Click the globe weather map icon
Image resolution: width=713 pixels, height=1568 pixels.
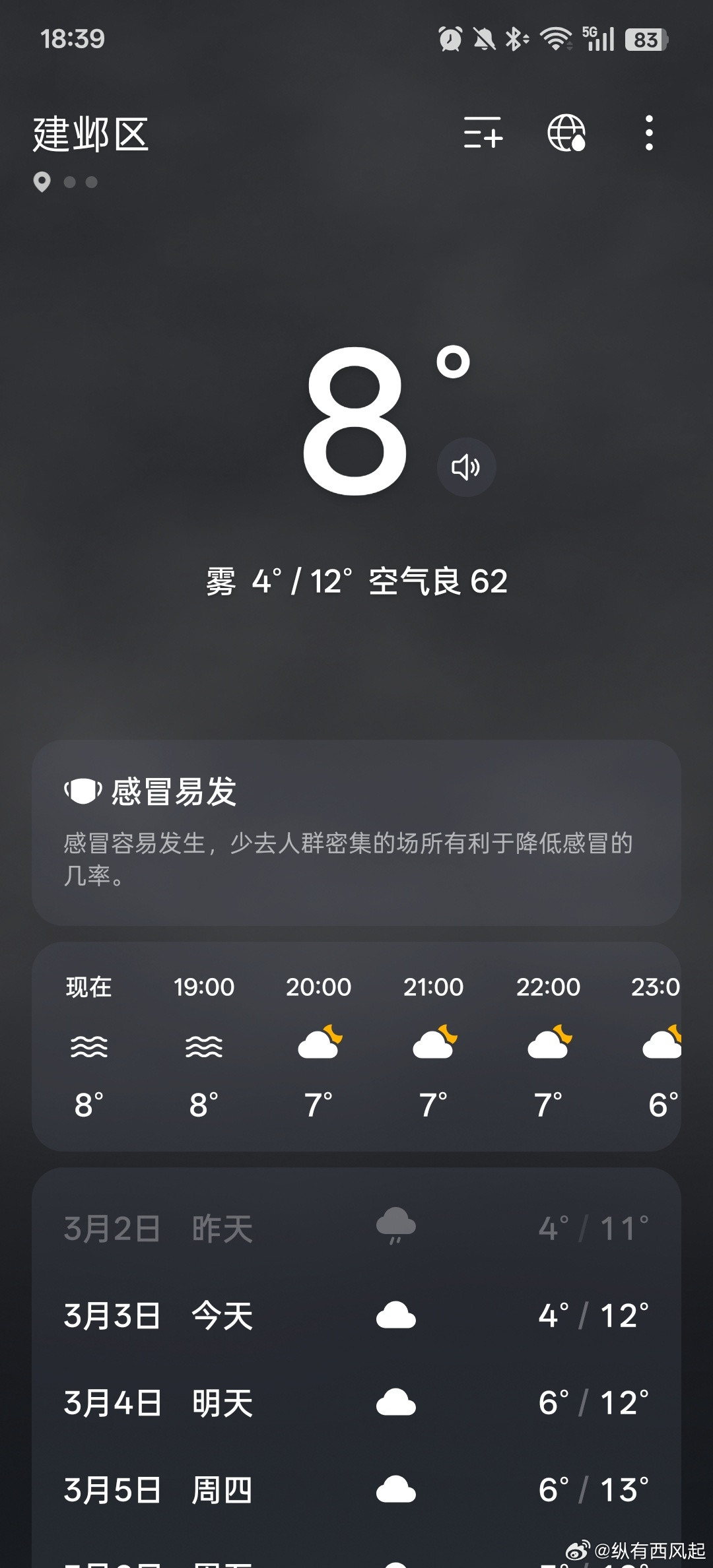pos(566,134)
